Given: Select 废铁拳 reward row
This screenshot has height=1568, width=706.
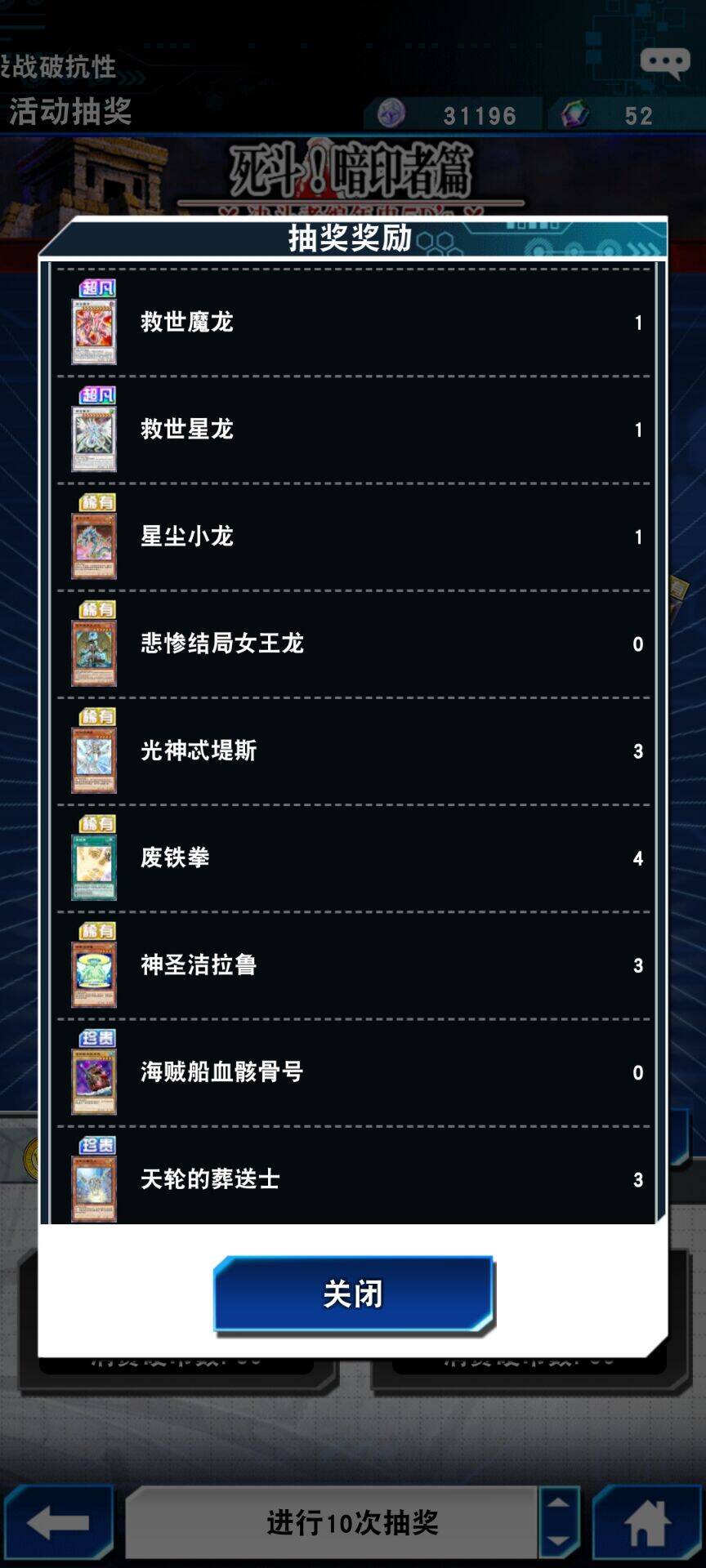Looking at the screenshot, I should click(x=353, y=858).
